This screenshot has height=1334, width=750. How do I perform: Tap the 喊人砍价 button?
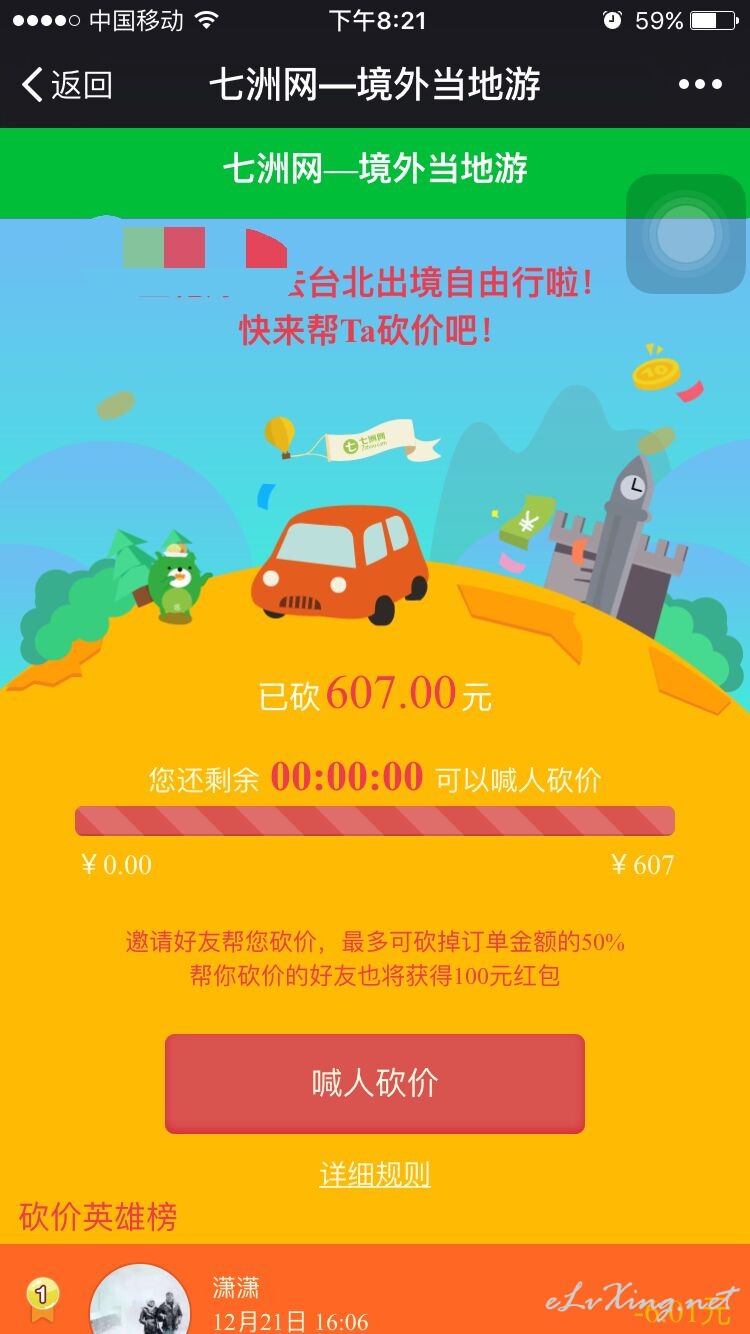pyautogui.click(x=375, y=1084)
